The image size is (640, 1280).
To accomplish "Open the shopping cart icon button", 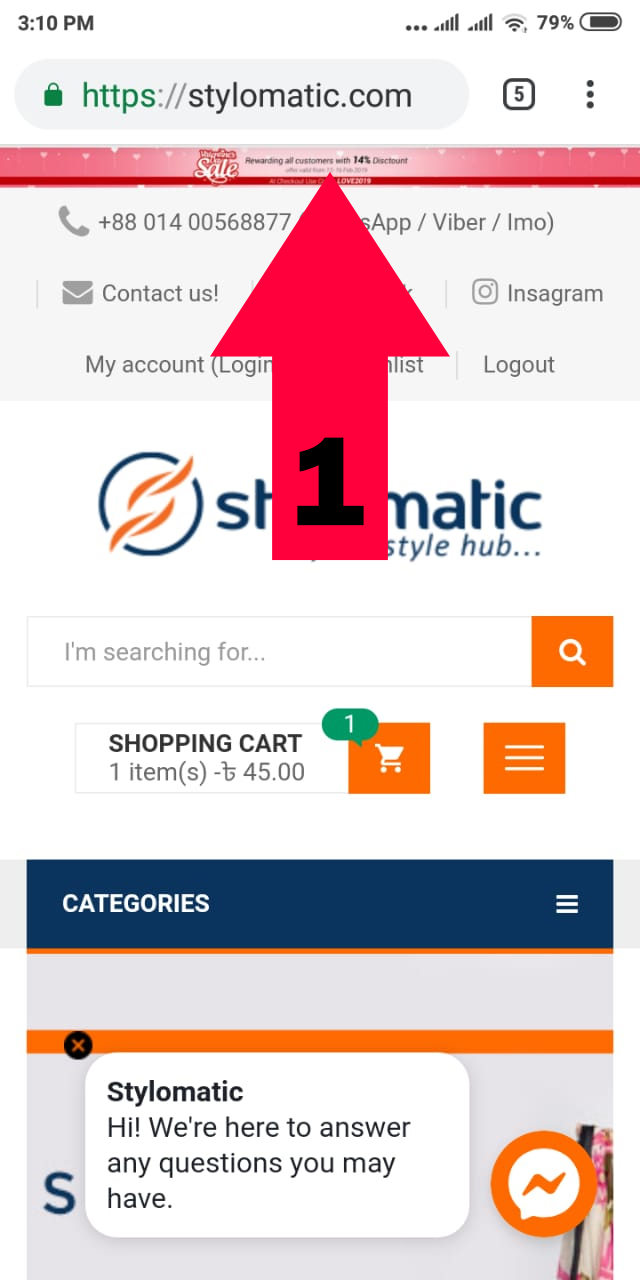I will [x=389, y=758].
